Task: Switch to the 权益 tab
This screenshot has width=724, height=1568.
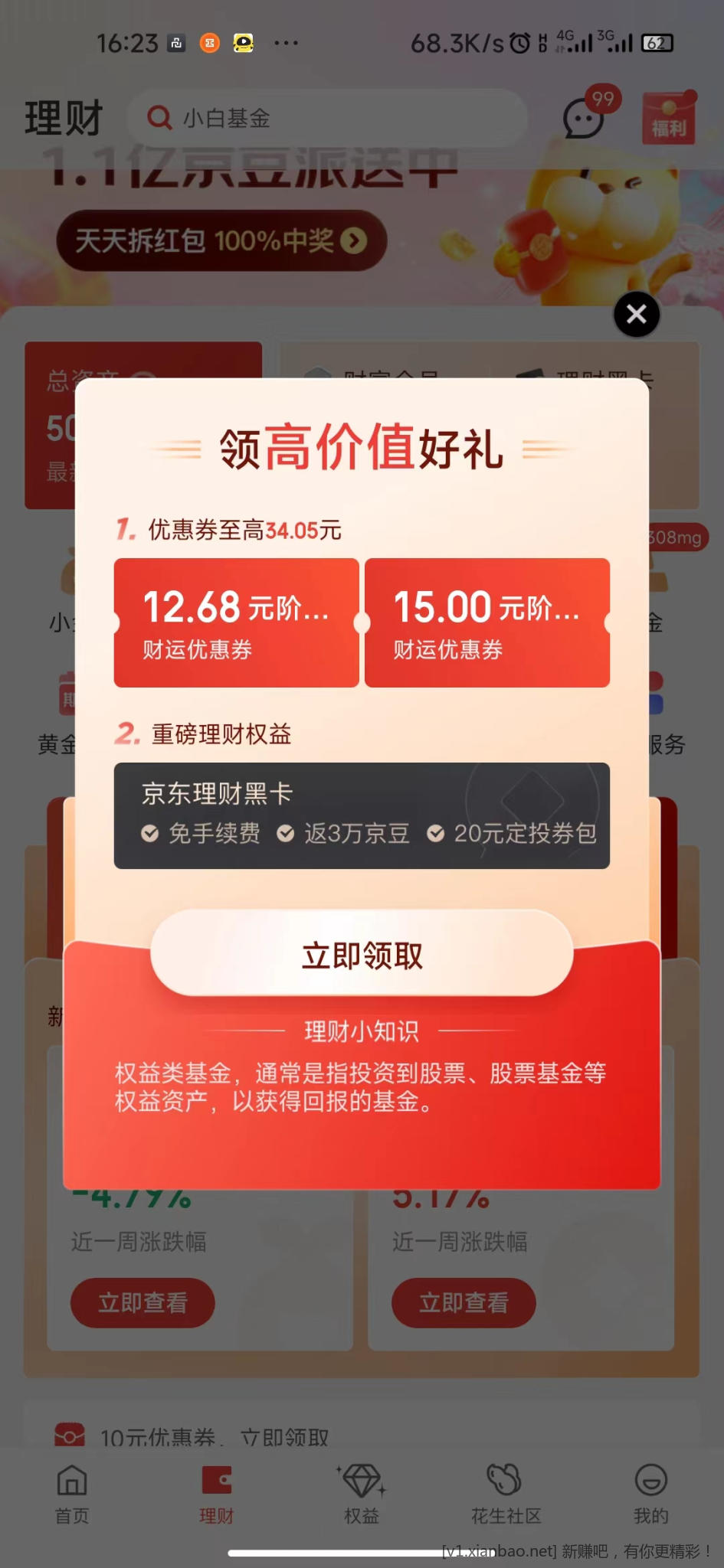Action: coord(362,1493)
